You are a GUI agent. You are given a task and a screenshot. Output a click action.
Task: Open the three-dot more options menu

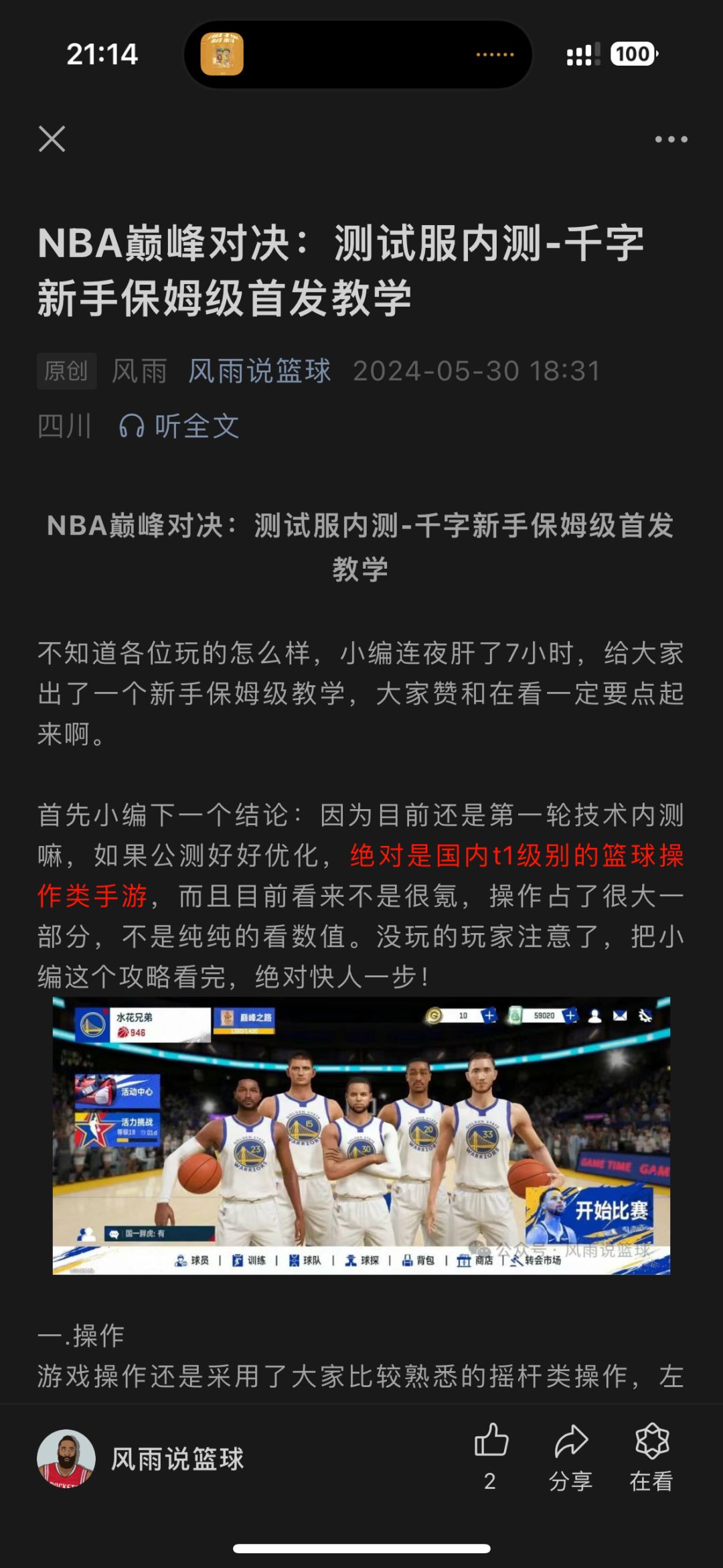click(x=672, y=139)
